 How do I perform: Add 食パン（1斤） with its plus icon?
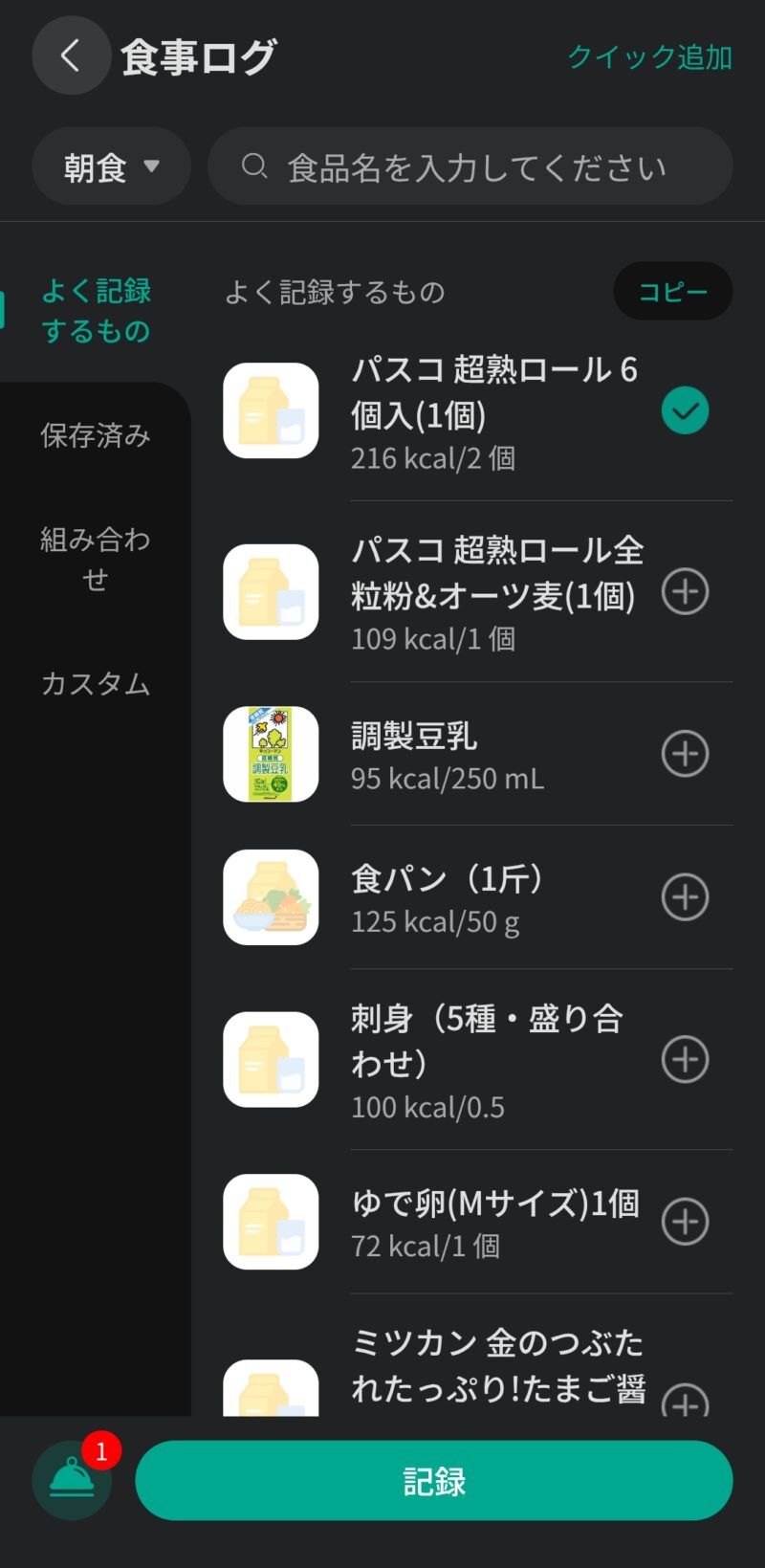click(x=685, y=897)
